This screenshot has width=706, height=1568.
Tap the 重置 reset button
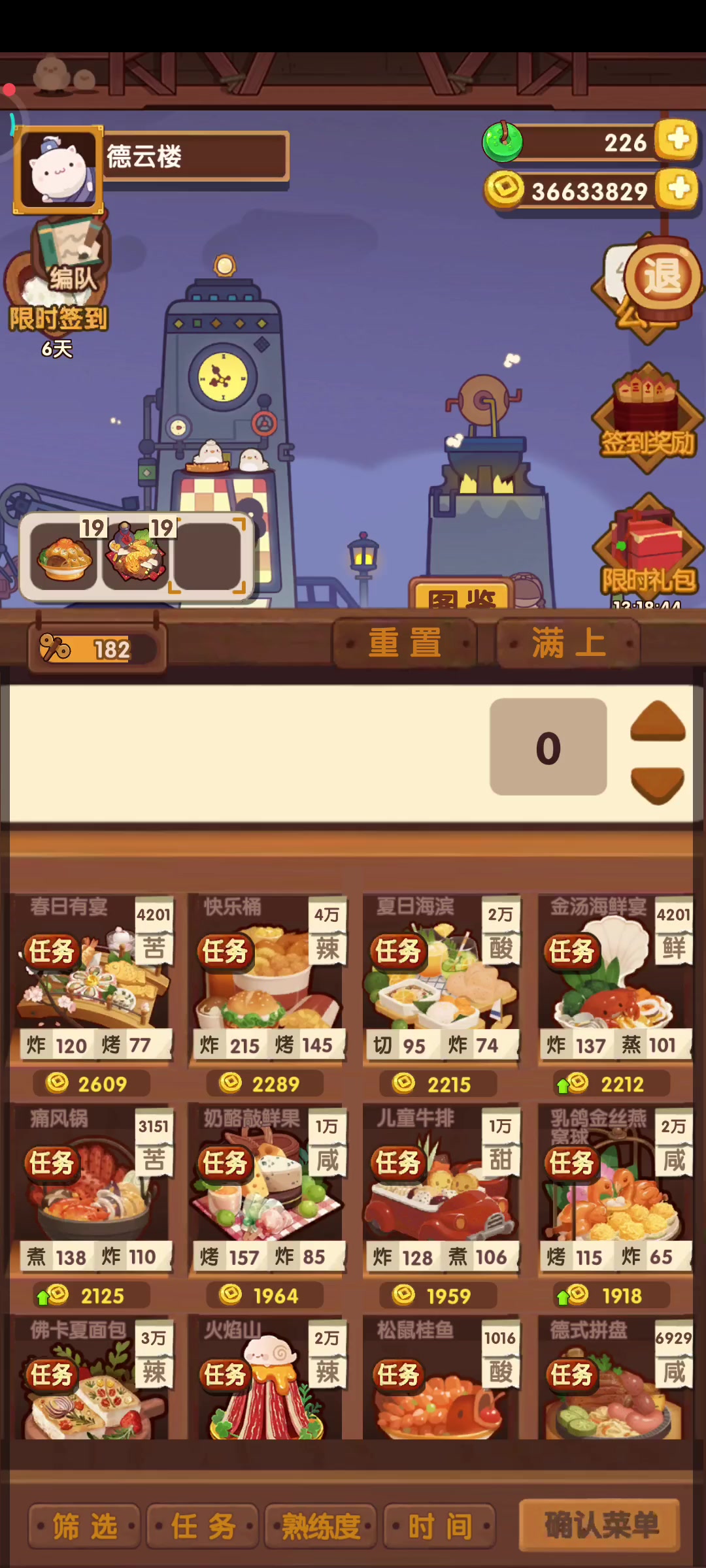click(x=405, y=644)
